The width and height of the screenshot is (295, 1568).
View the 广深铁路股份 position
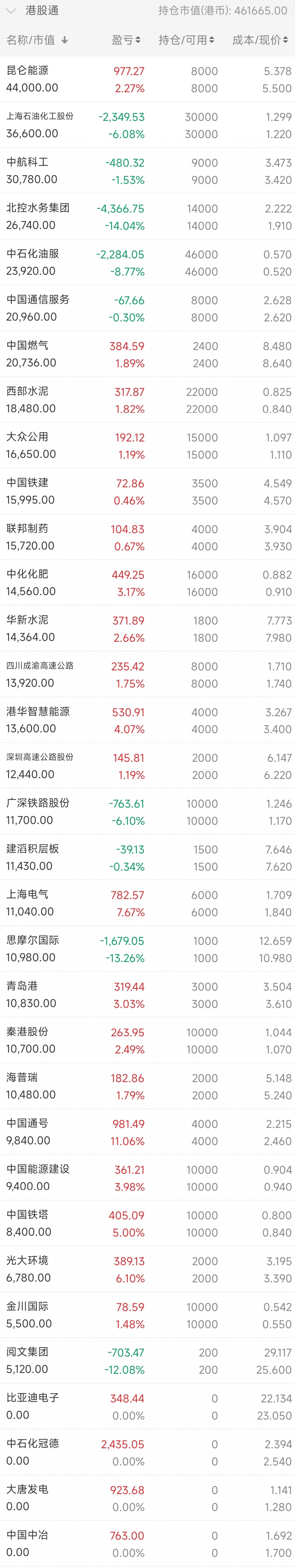147,811
